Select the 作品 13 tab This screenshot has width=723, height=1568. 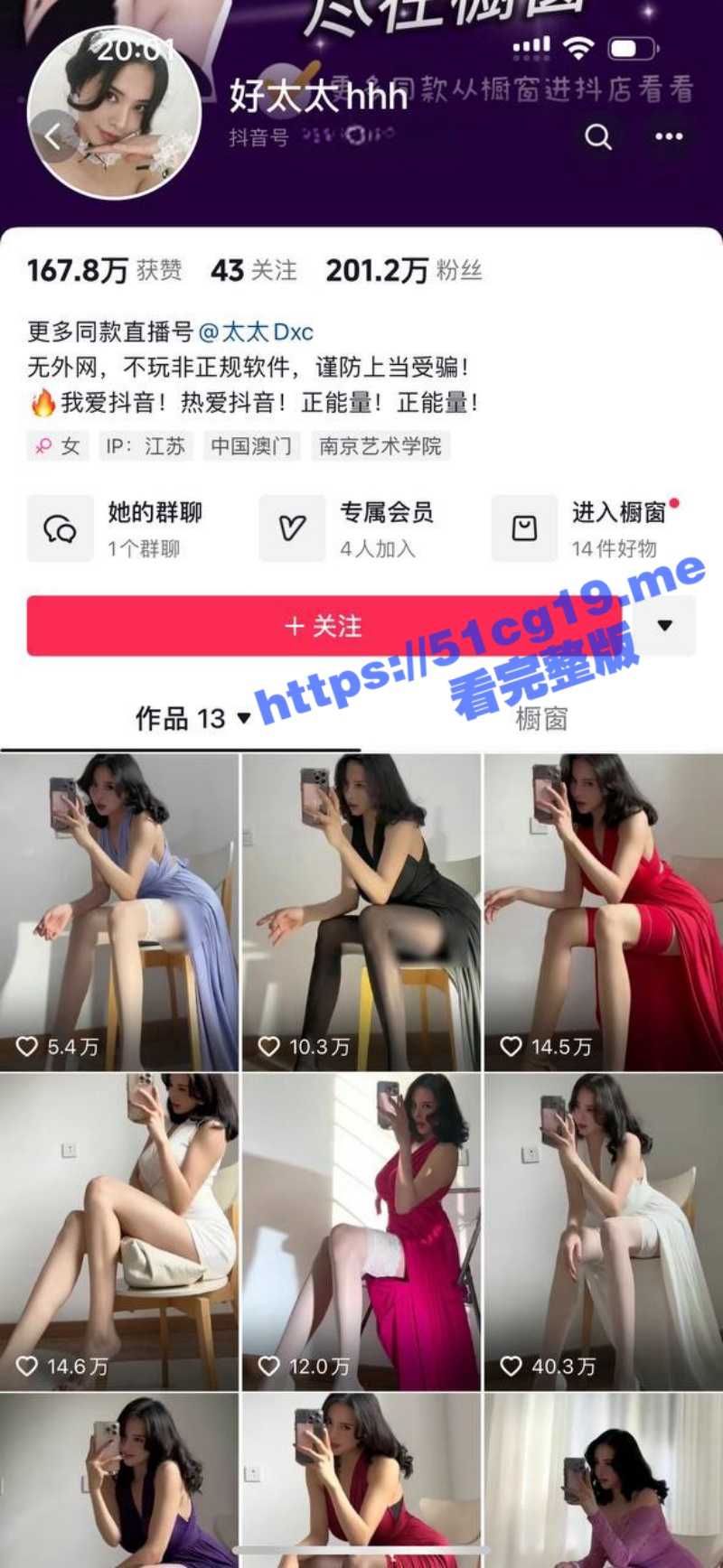point(192,719)
